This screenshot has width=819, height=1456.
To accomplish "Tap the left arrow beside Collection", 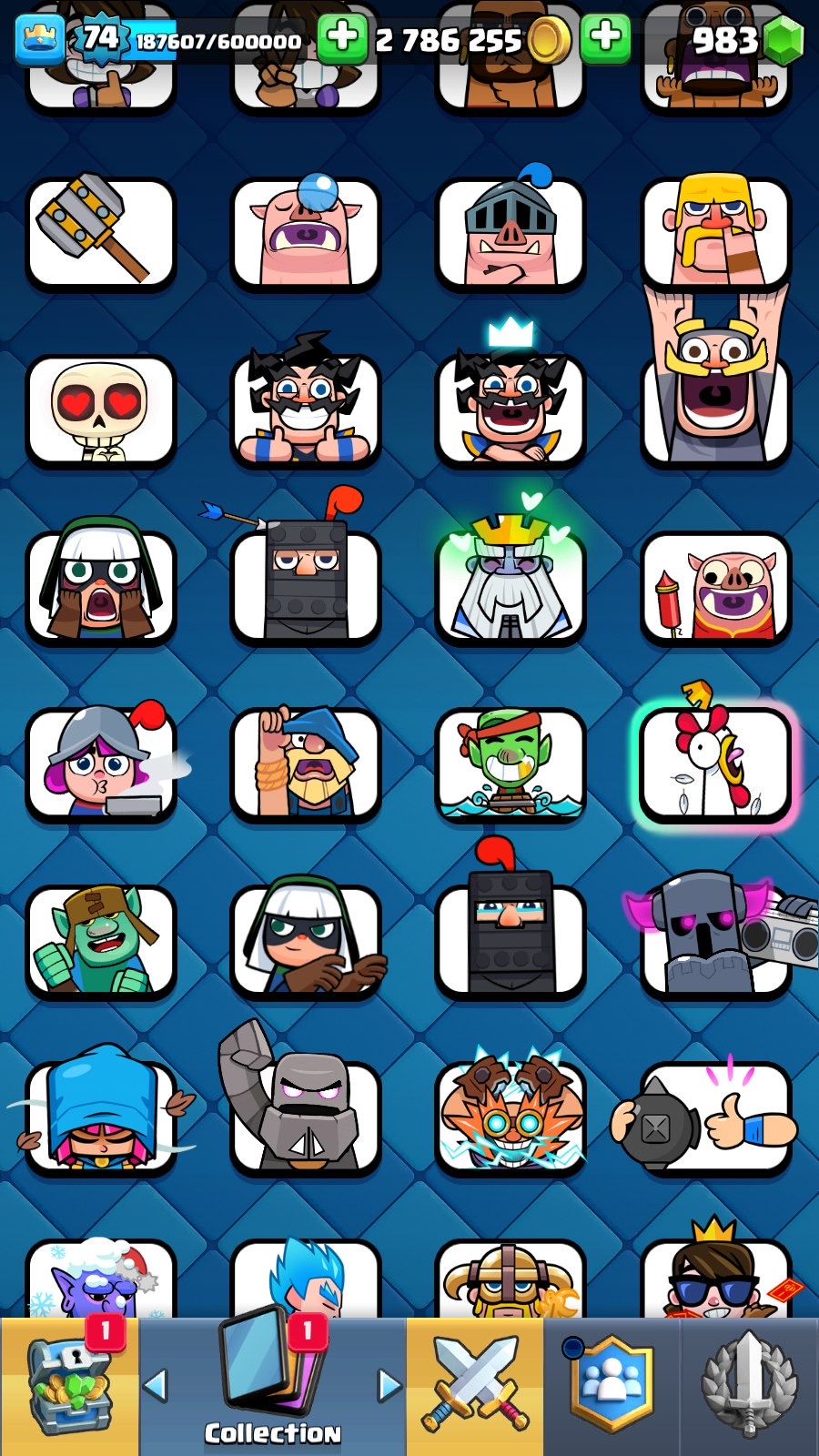I will [x=157, y=1386].
